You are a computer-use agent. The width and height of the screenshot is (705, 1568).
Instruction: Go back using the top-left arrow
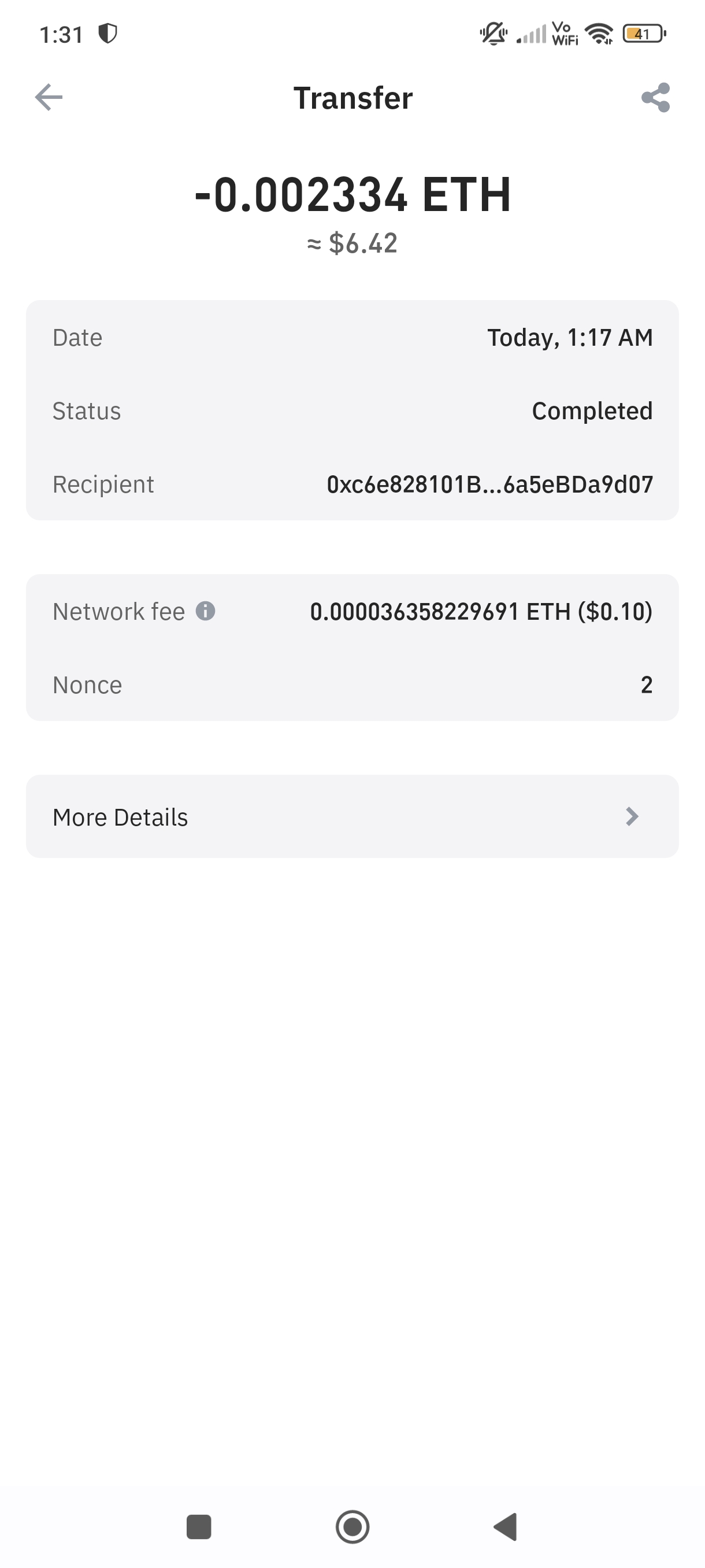(49, 97)
